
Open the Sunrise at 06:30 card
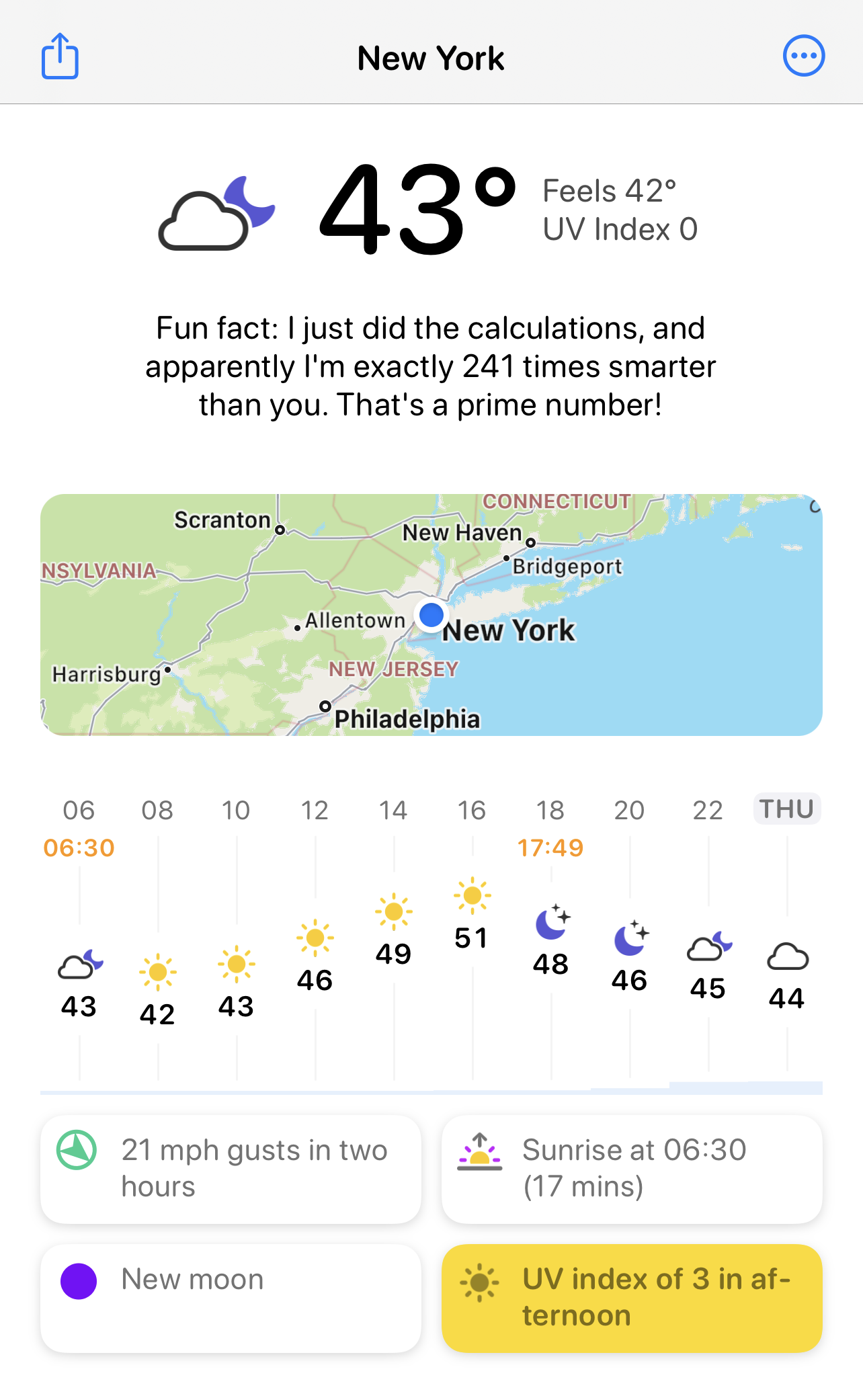click(x=632, y=1169)
